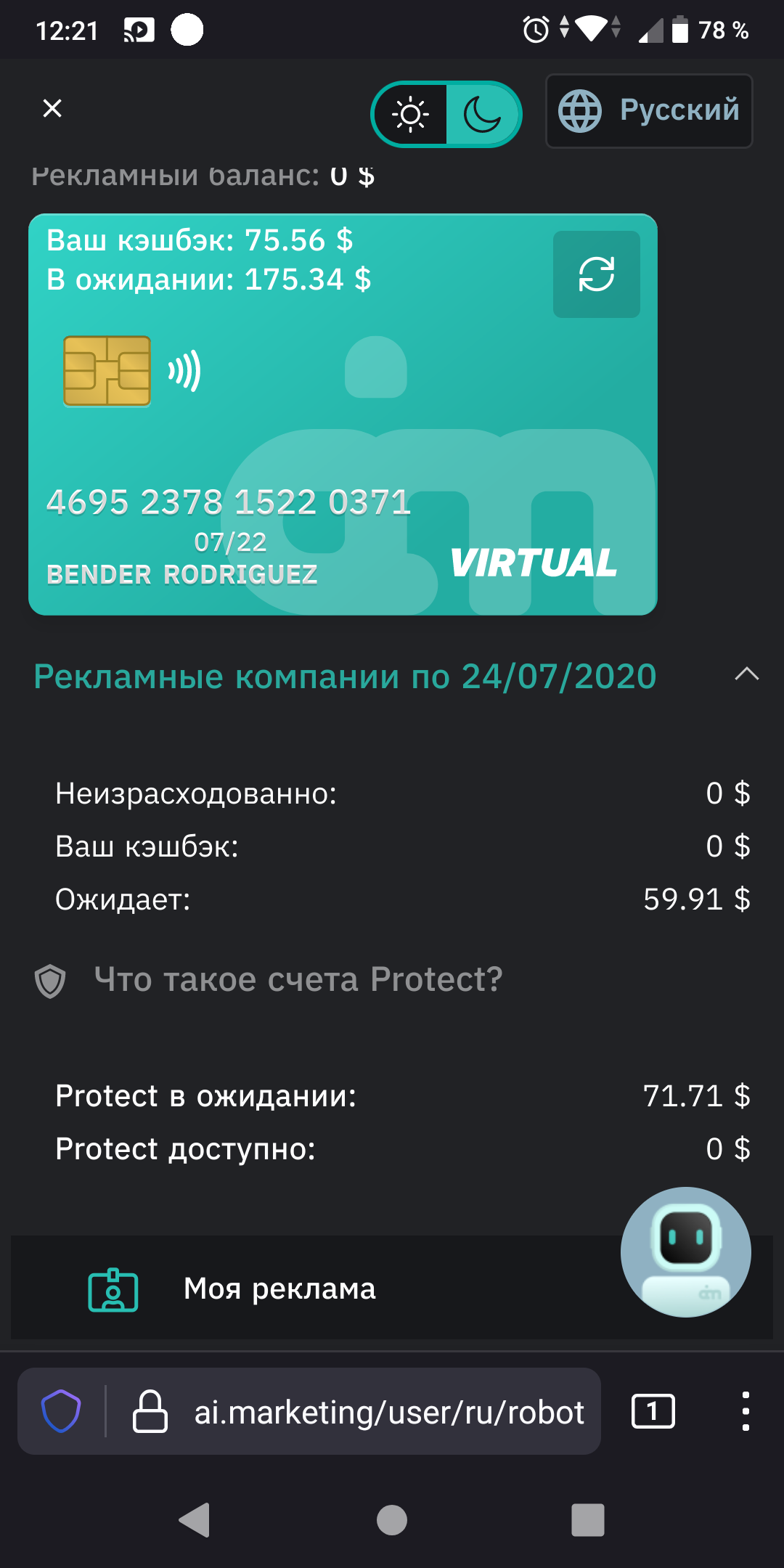Open Что такое счета Protect? link
This screenshot has height=1568, width=784.
coord(298,979)
